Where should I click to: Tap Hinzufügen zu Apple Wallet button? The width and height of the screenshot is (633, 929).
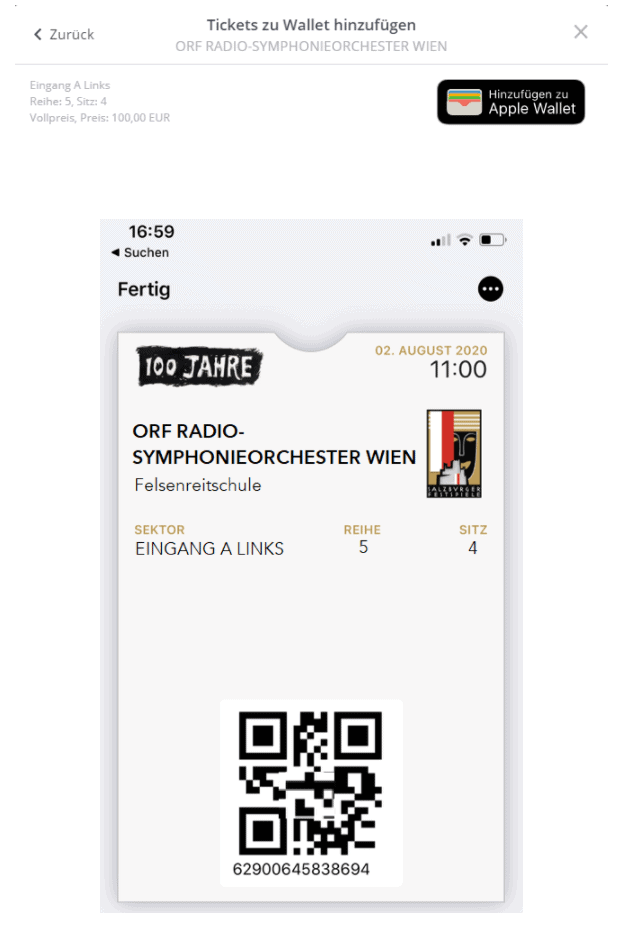pyautogui.click(x=511, y=102)
